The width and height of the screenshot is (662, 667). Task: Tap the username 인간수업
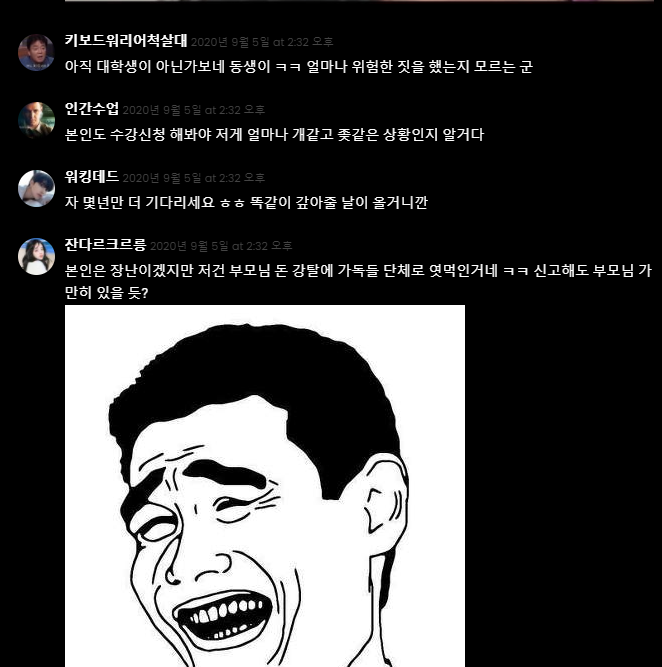[91, 108]
